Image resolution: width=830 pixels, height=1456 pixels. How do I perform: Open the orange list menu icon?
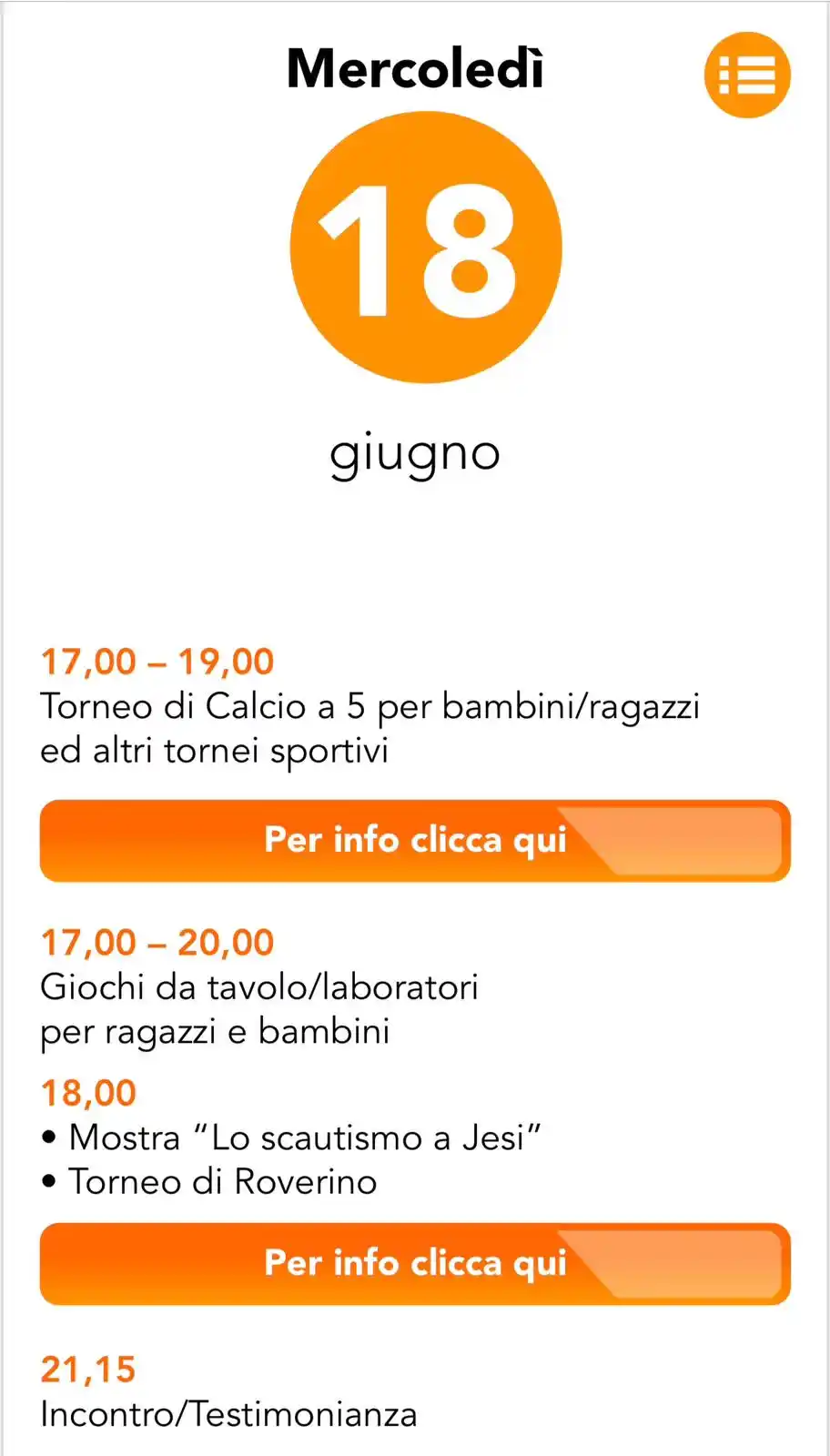746,75
